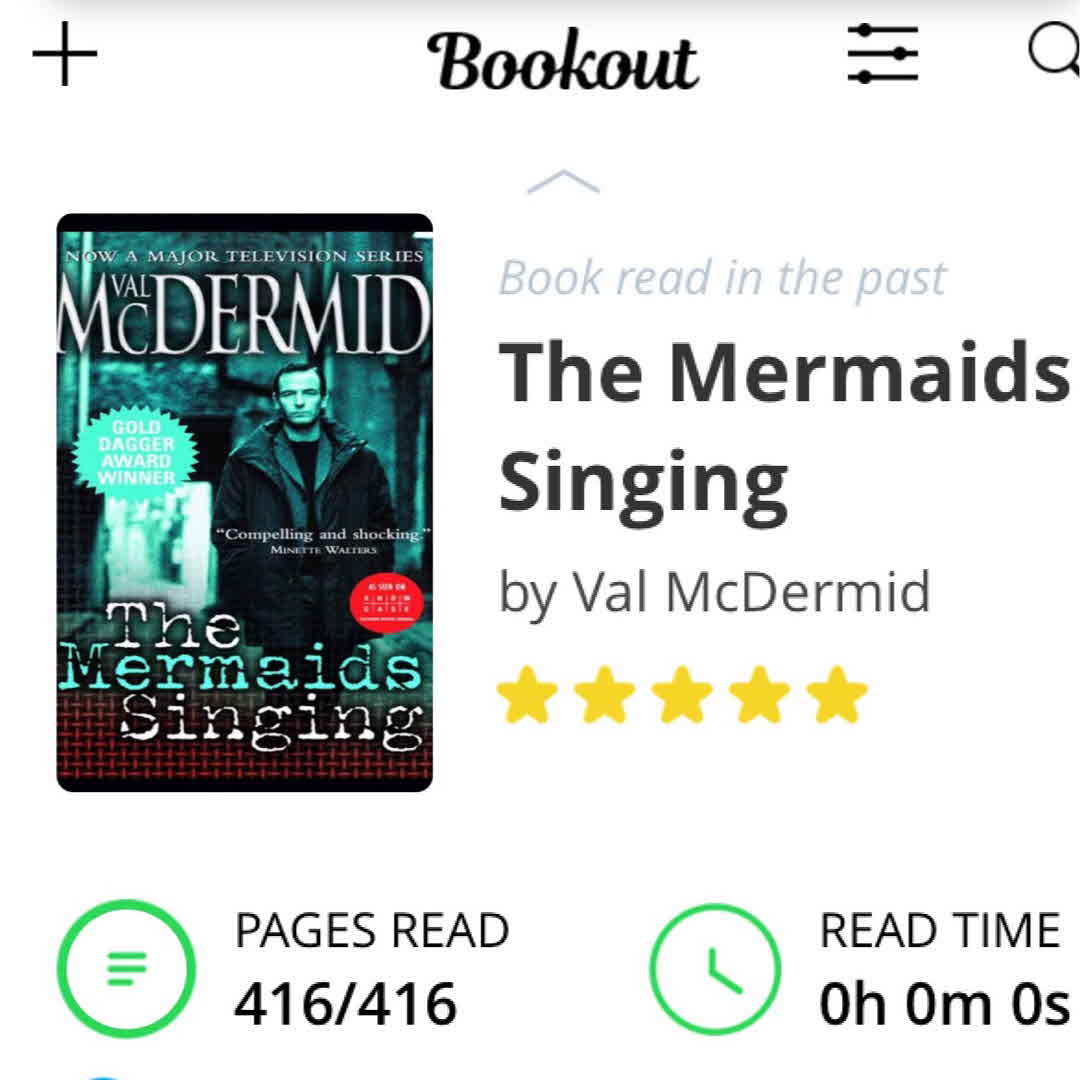This screenshot has width=1080, height=1080.
Task: Tap the plus icon to add a book
Action: [x=65, y=54]
